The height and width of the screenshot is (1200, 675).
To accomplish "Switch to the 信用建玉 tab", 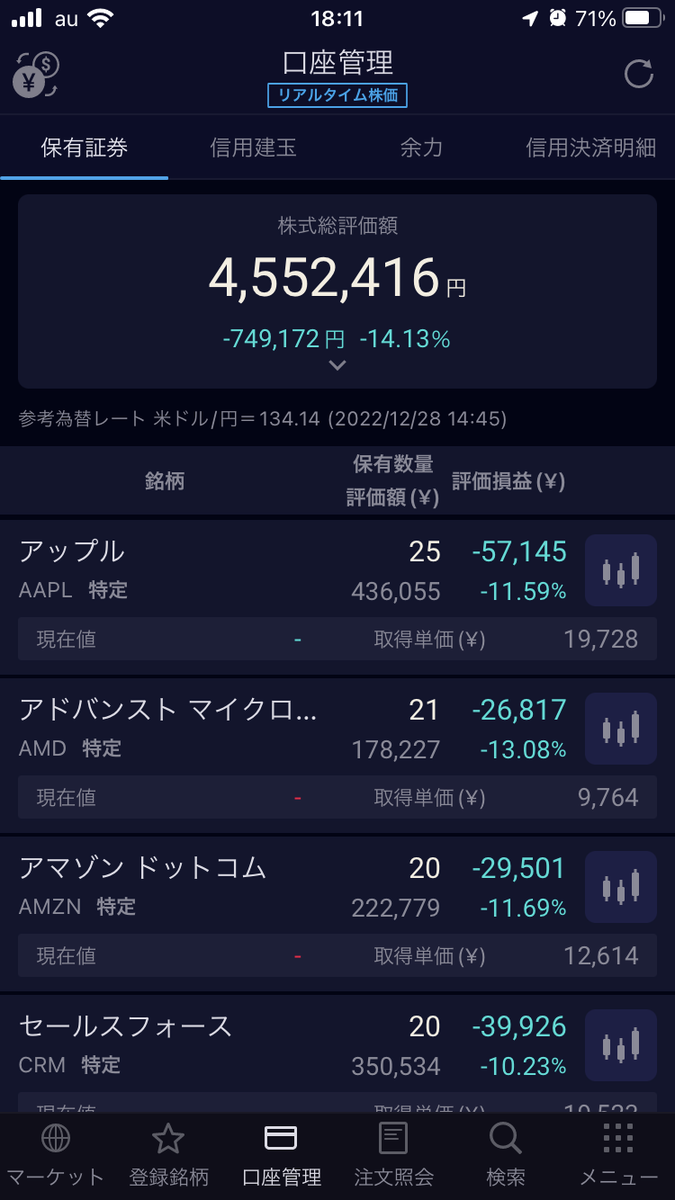I will tap(253, 148).
